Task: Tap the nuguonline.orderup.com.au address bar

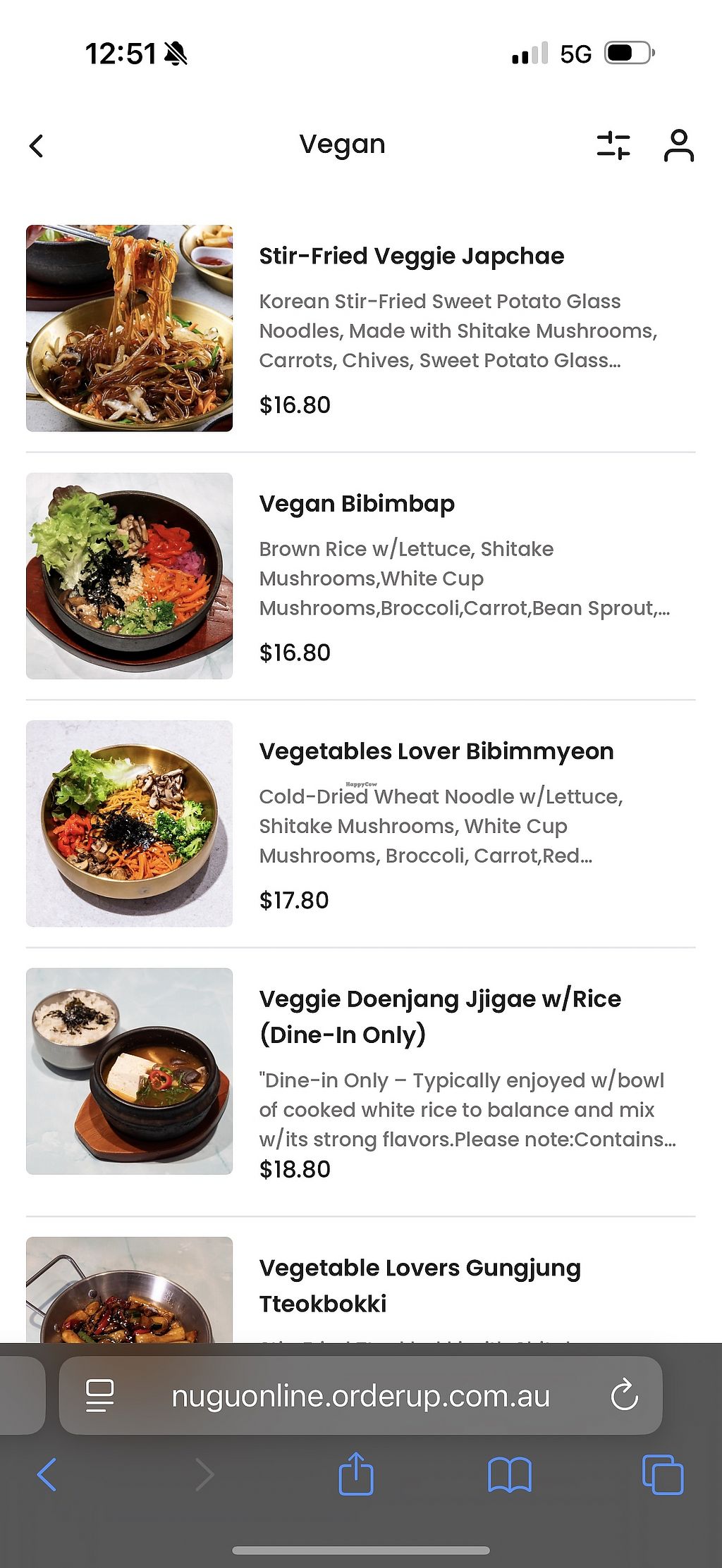Action: pyautogui.click(x=360, y=1396)
